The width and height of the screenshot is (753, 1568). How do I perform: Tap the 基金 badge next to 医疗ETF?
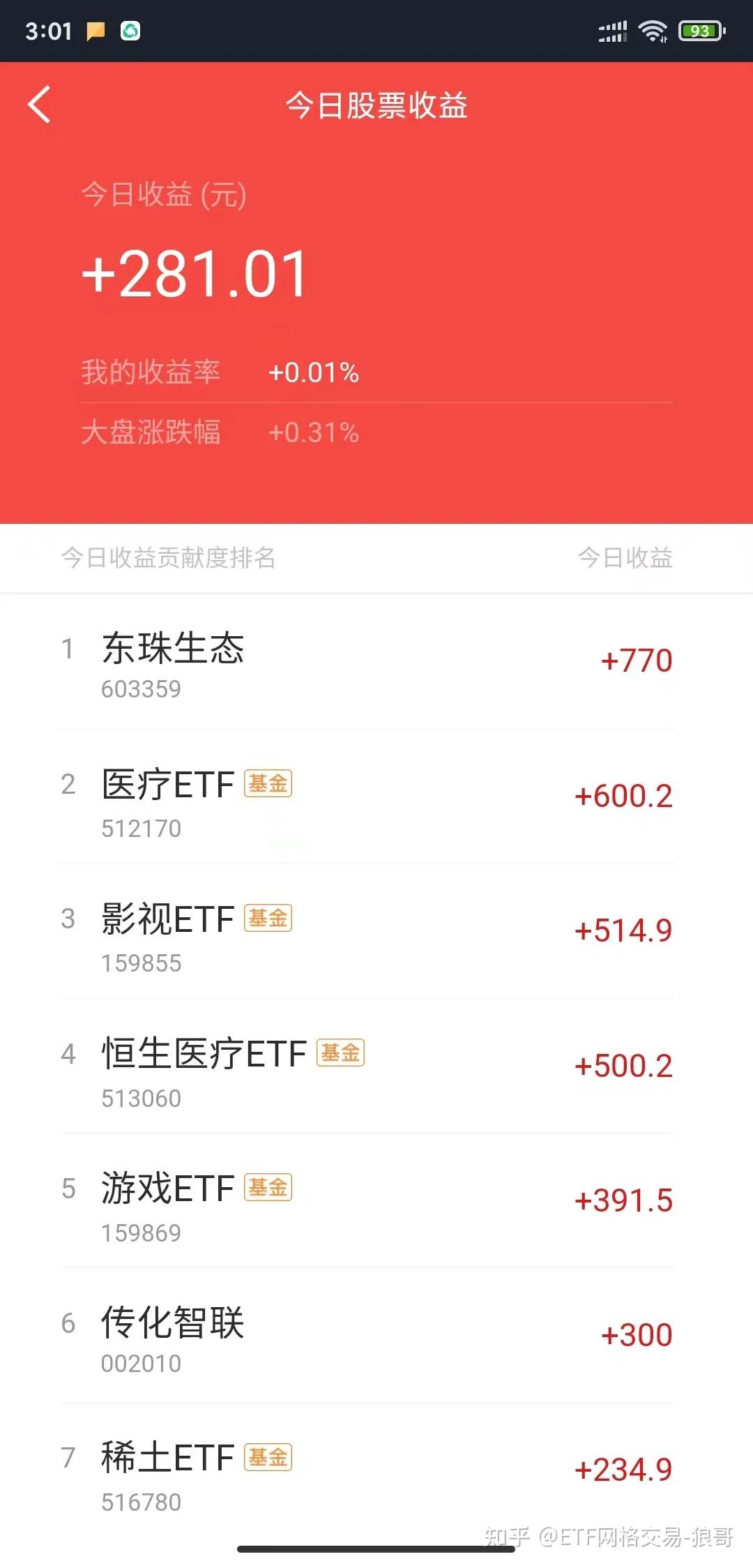pos(268,785)
